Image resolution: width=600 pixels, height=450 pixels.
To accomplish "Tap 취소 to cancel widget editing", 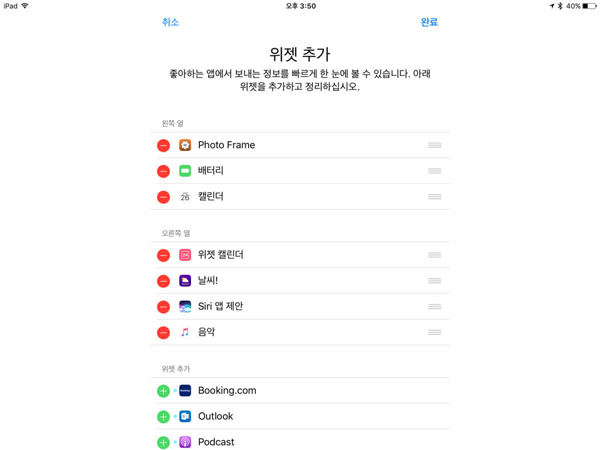I will (x=170, y=22).
